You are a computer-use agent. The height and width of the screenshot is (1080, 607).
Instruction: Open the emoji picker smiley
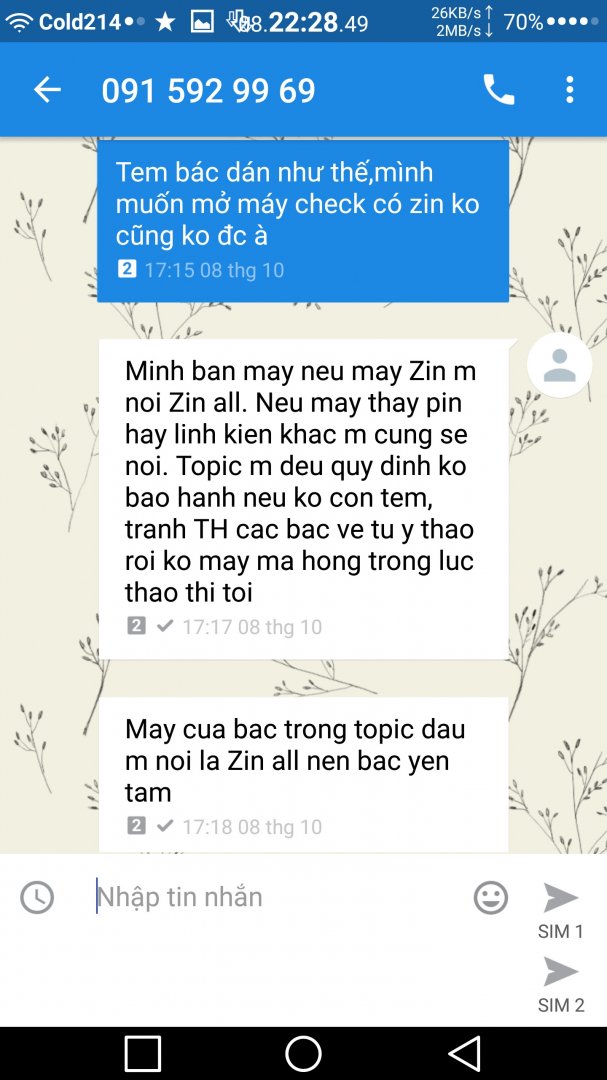(490, 897)
